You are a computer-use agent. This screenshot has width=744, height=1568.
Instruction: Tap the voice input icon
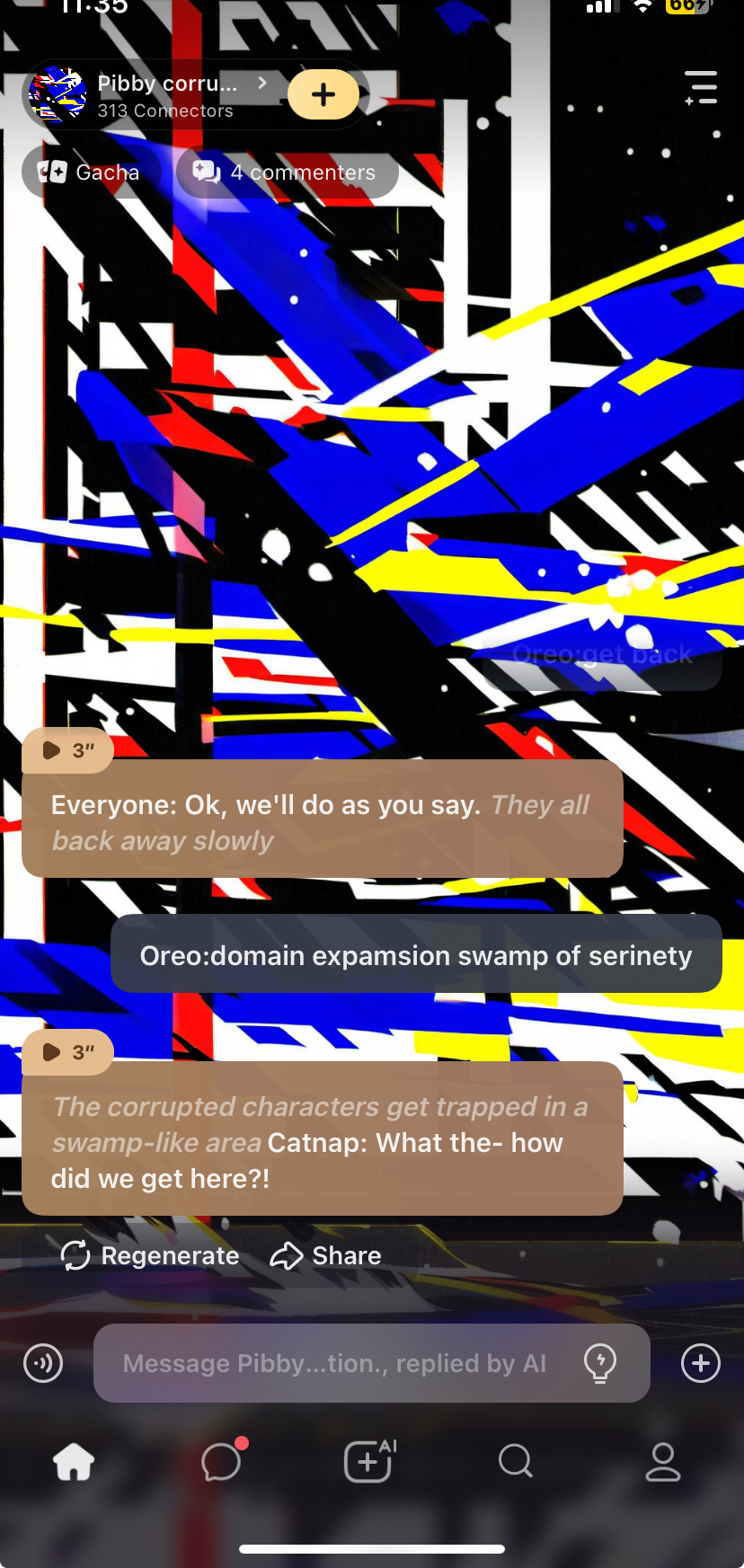click(x=43, y=1363)
